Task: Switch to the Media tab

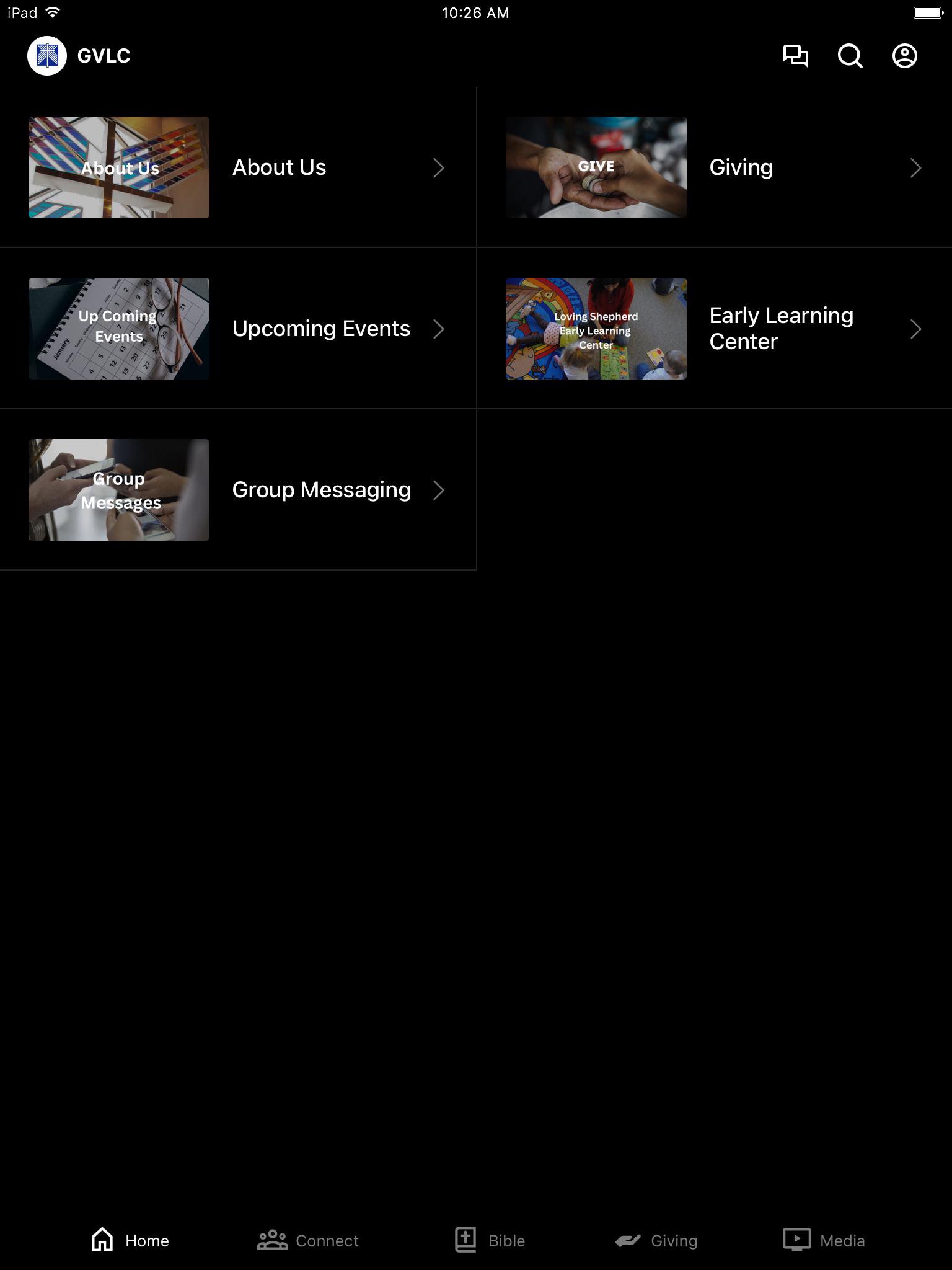Action: point(824,1240)
